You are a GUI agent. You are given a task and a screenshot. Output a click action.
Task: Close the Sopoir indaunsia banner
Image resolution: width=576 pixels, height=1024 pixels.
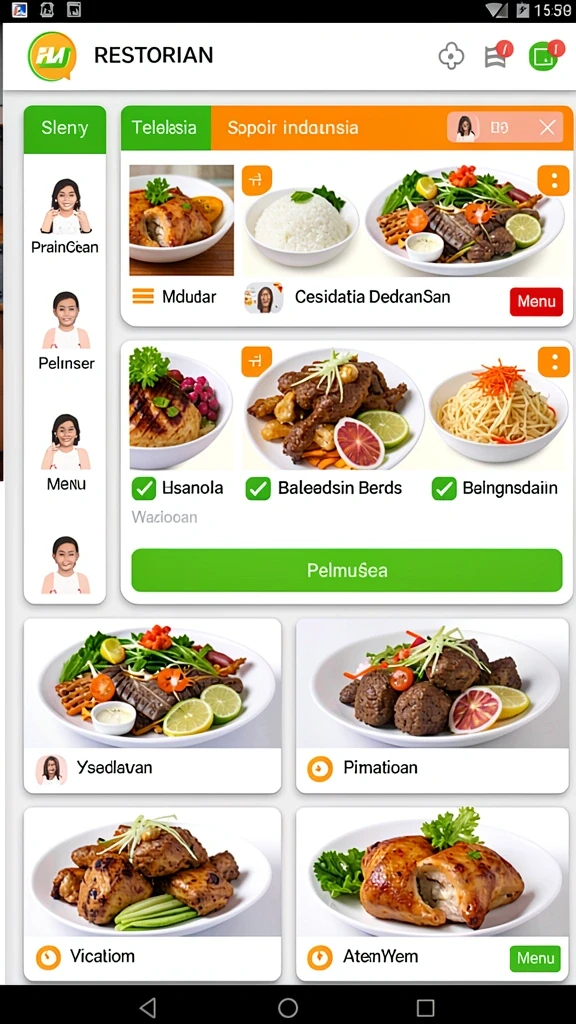tap(547, 127)
